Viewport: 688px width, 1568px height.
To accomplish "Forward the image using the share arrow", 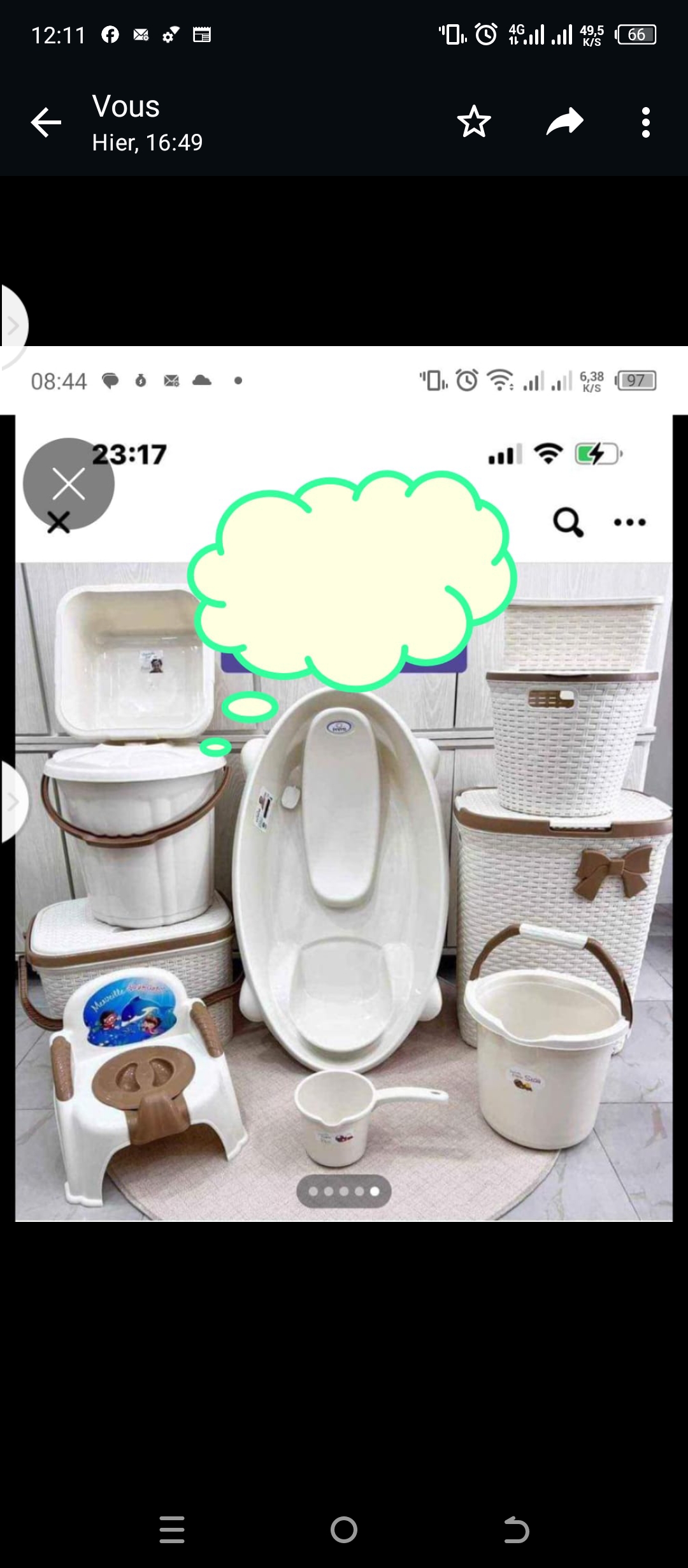I will click(x=564, y=122).
